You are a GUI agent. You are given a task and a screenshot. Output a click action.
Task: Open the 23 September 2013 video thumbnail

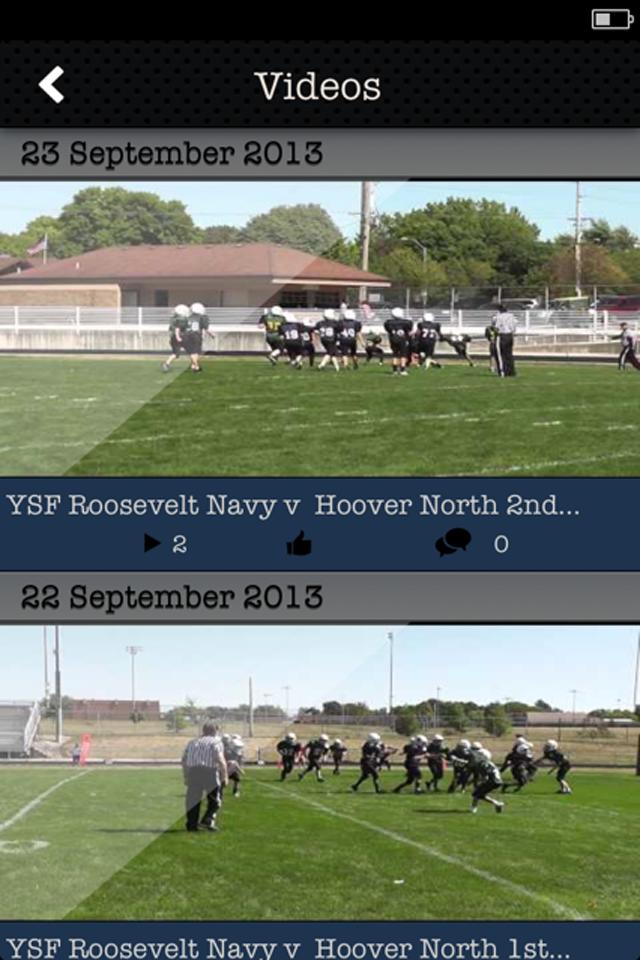pyautogui.click(x=320, y=328)
